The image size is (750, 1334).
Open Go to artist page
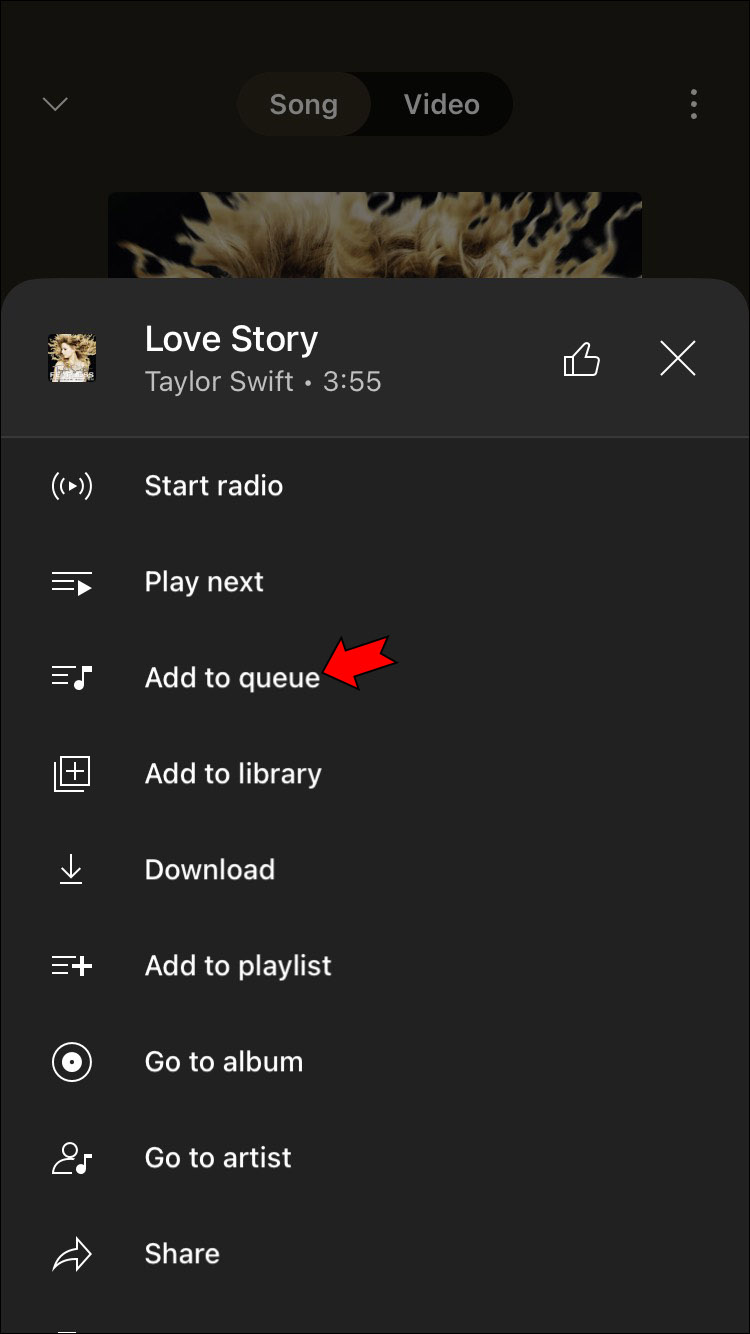(218, 1158)
